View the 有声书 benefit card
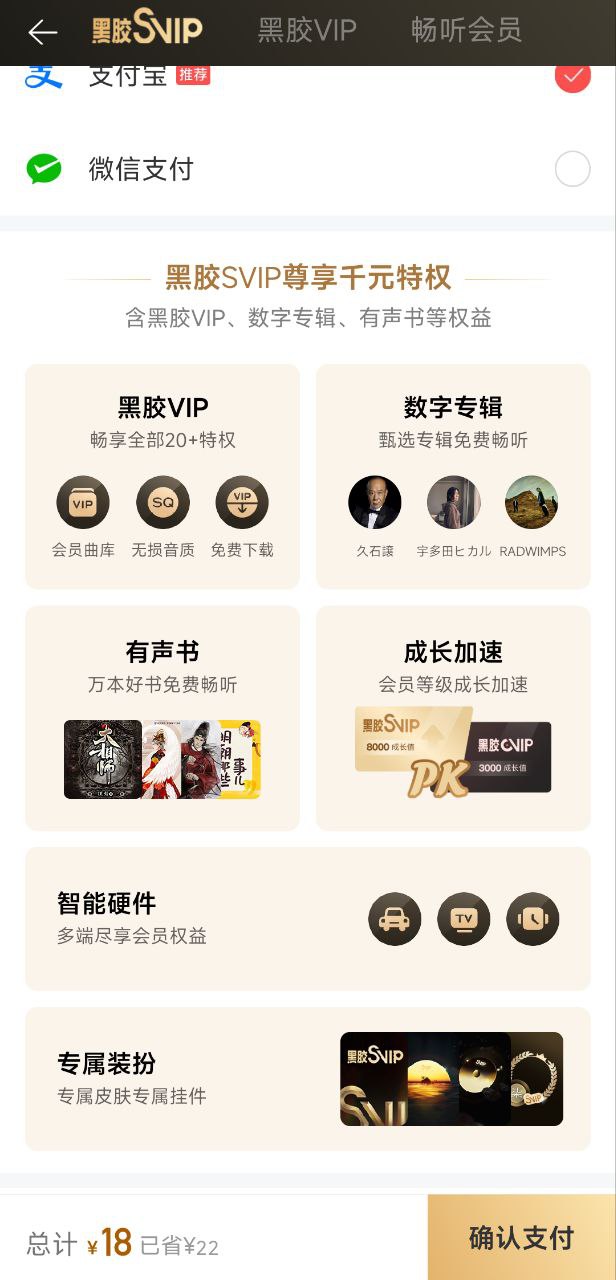The width and height of the screenshot is (616, 1280). point(162,717)
